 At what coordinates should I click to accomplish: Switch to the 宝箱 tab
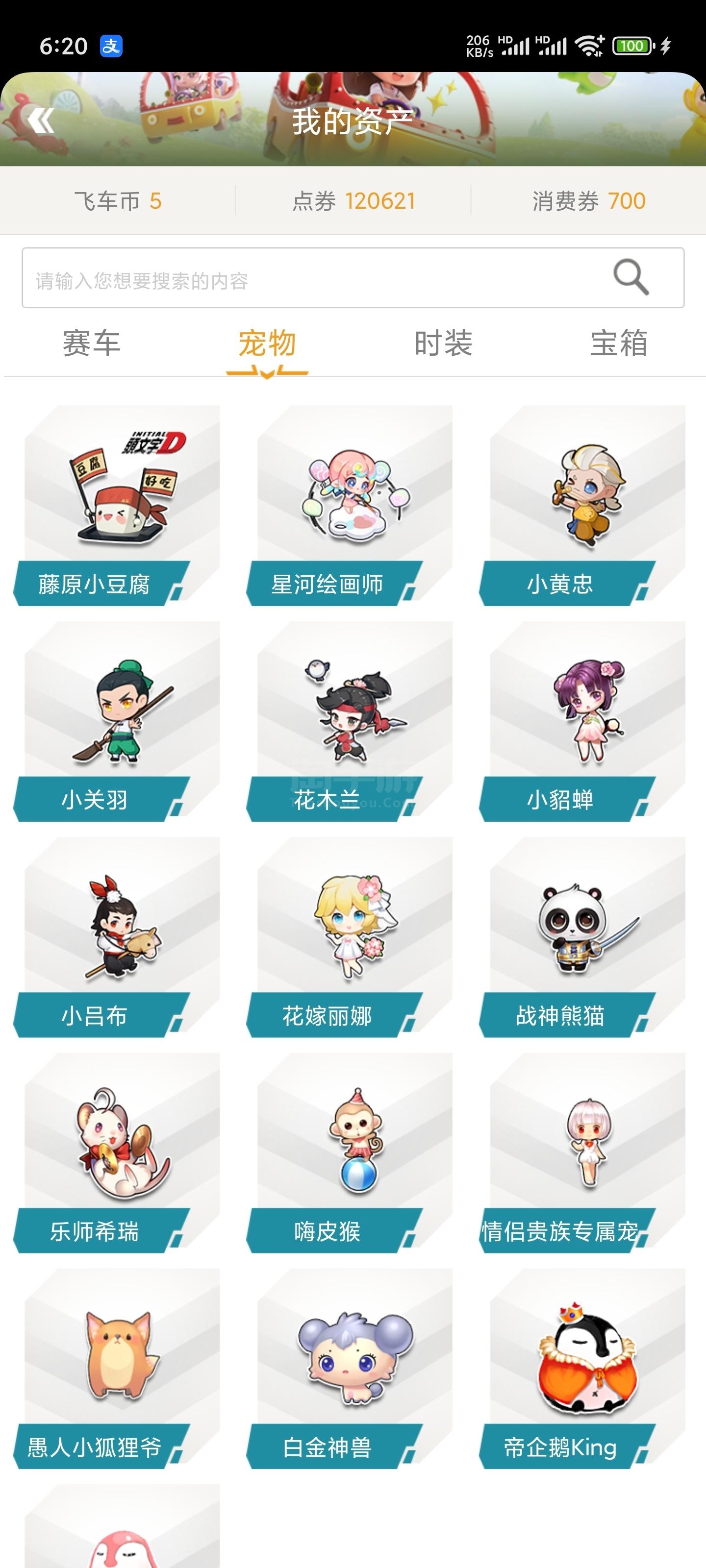618,343
